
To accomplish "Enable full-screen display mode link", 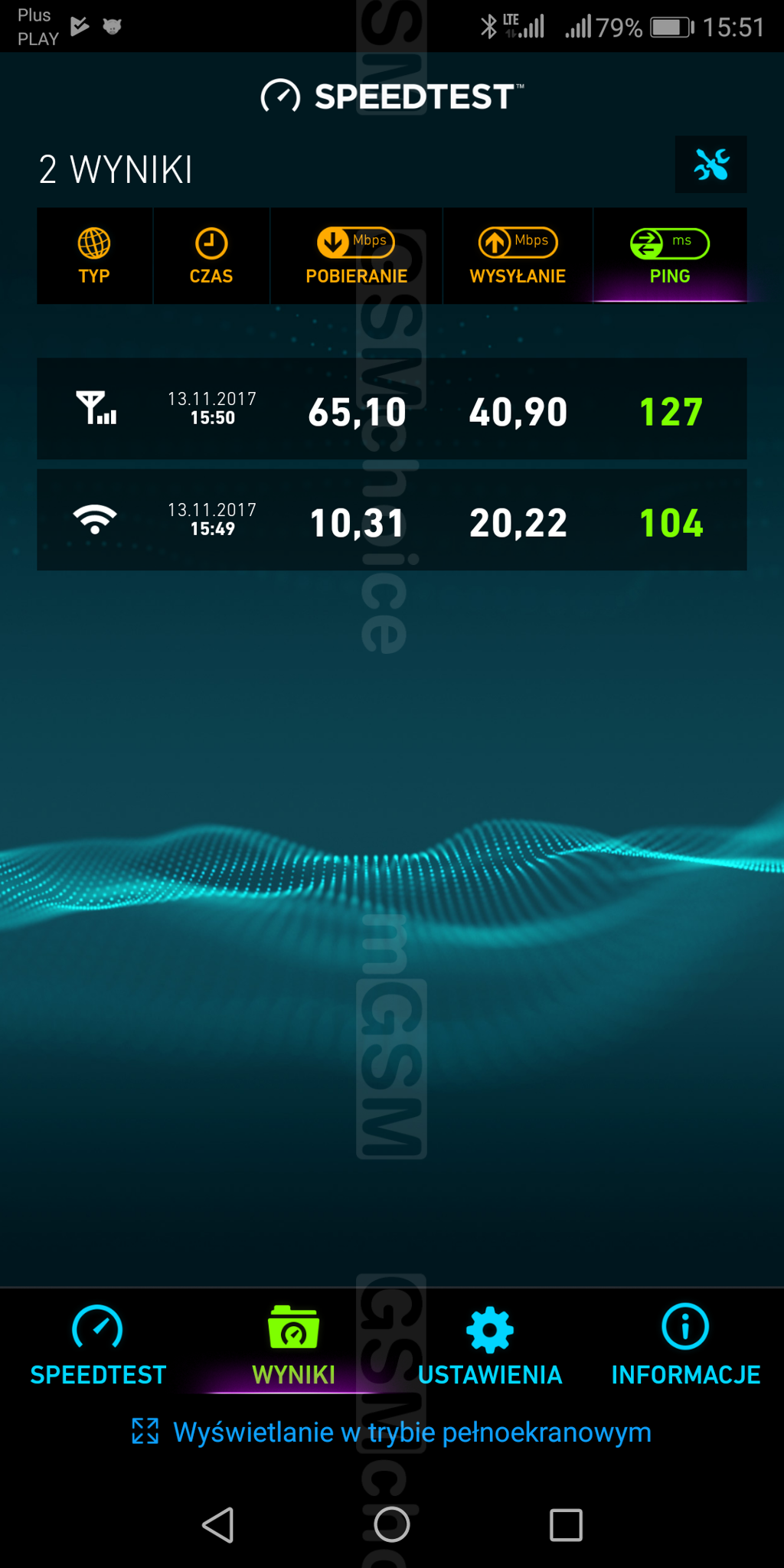I will [392, 1432].
